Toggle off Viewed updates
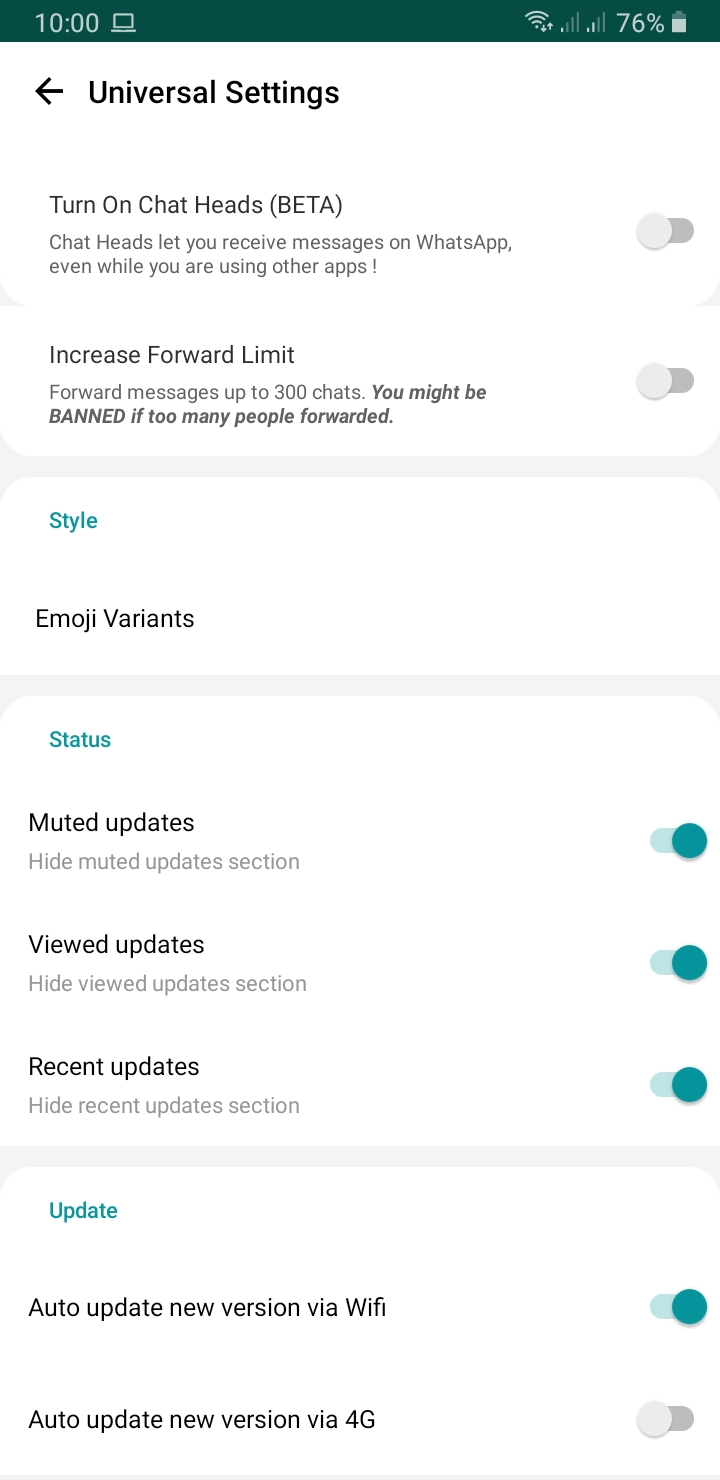 (678, 963)
